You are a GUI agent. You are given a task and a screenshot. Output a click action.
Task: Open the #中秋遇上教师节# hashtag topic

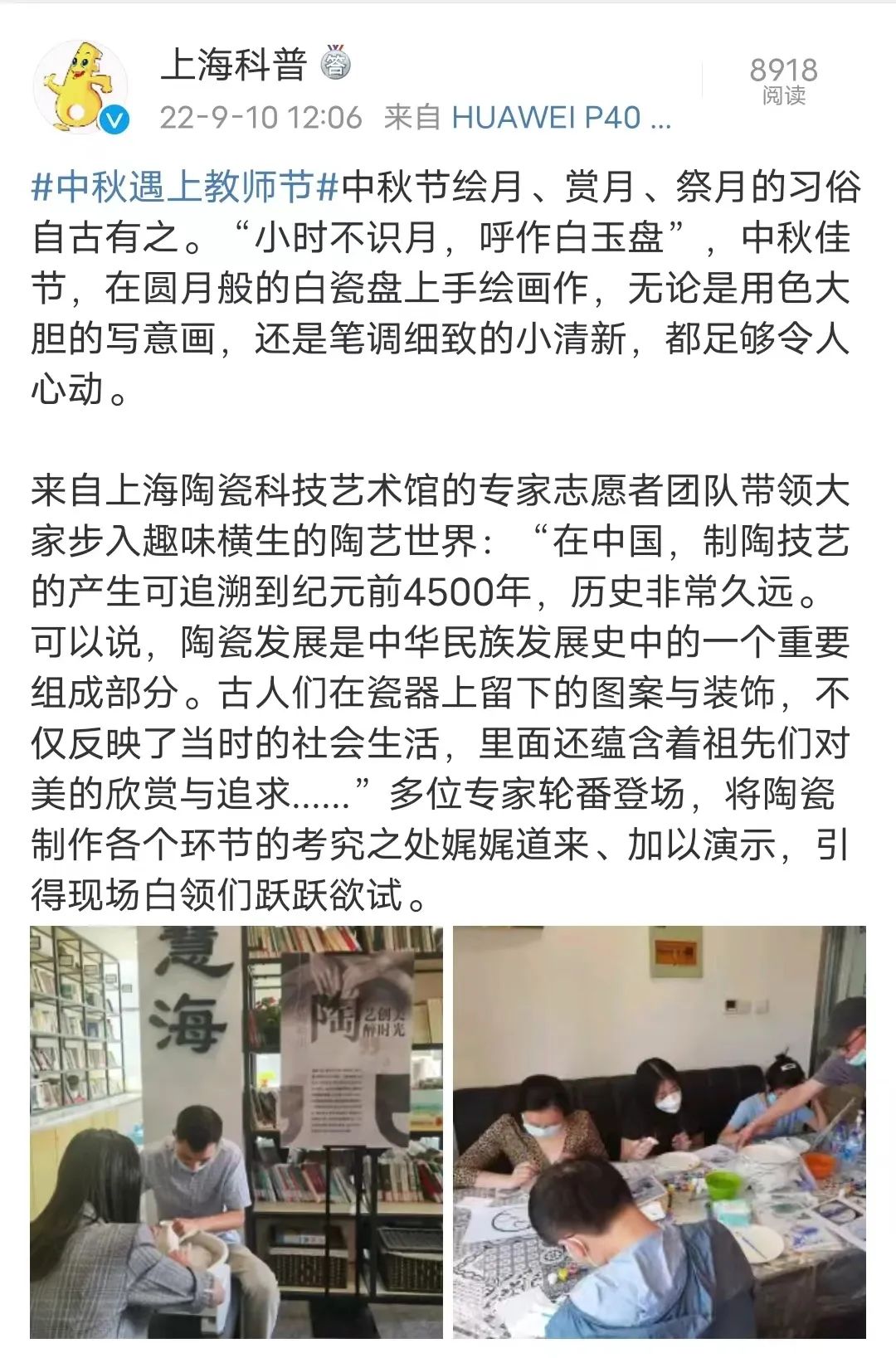[184, 187]
